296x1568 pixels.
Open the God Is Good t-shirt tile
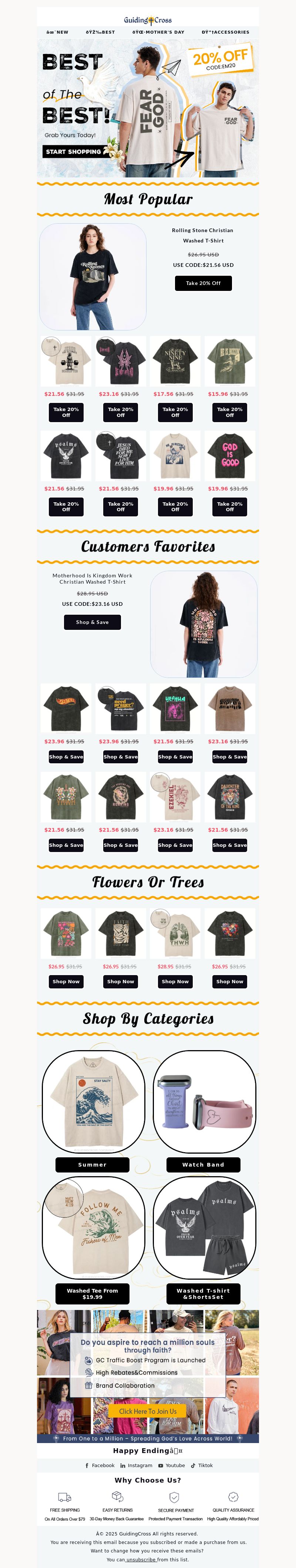(x=230, y=455)
